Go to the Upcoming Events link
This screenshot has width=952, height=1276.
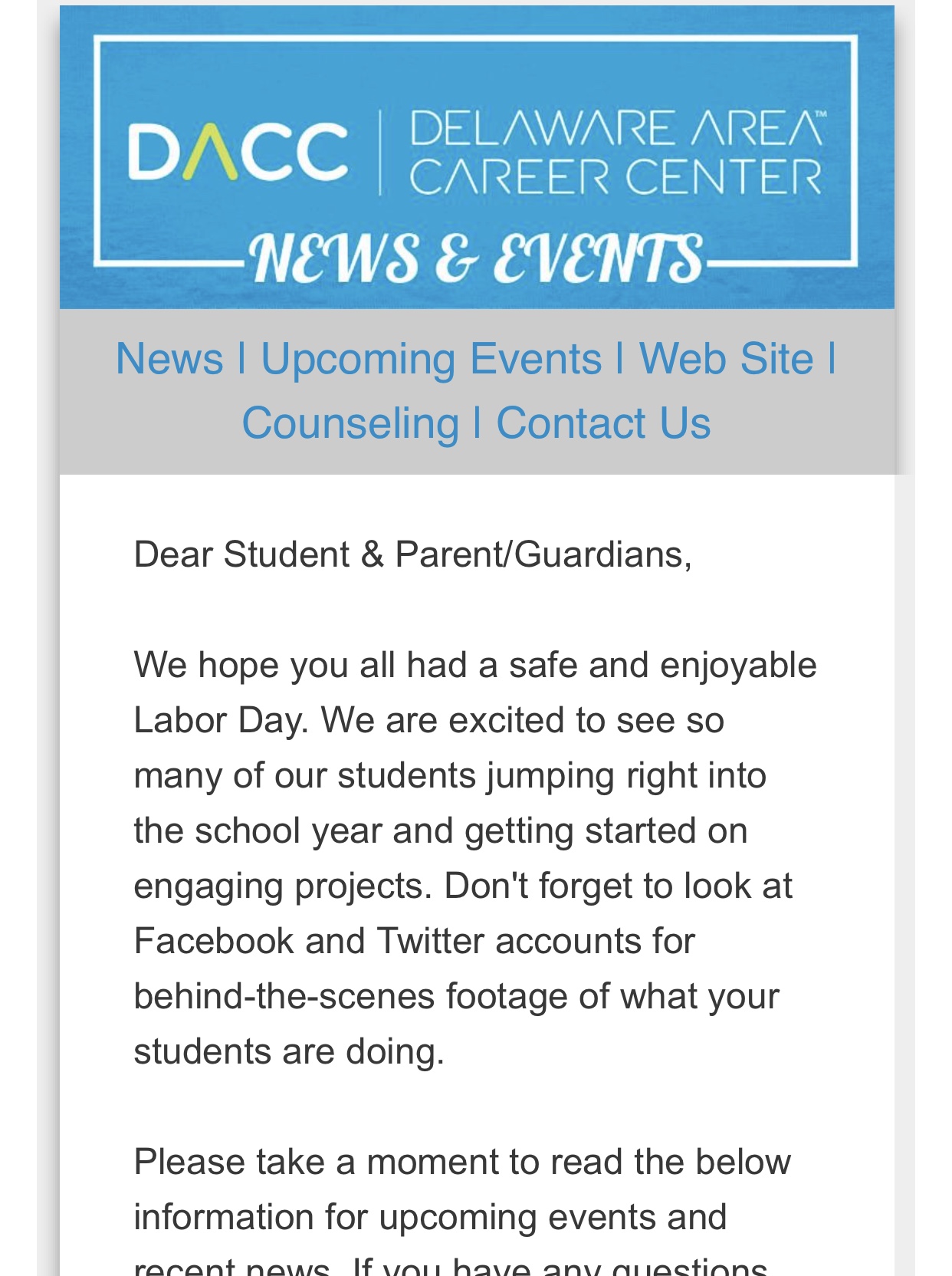point(432,360)
